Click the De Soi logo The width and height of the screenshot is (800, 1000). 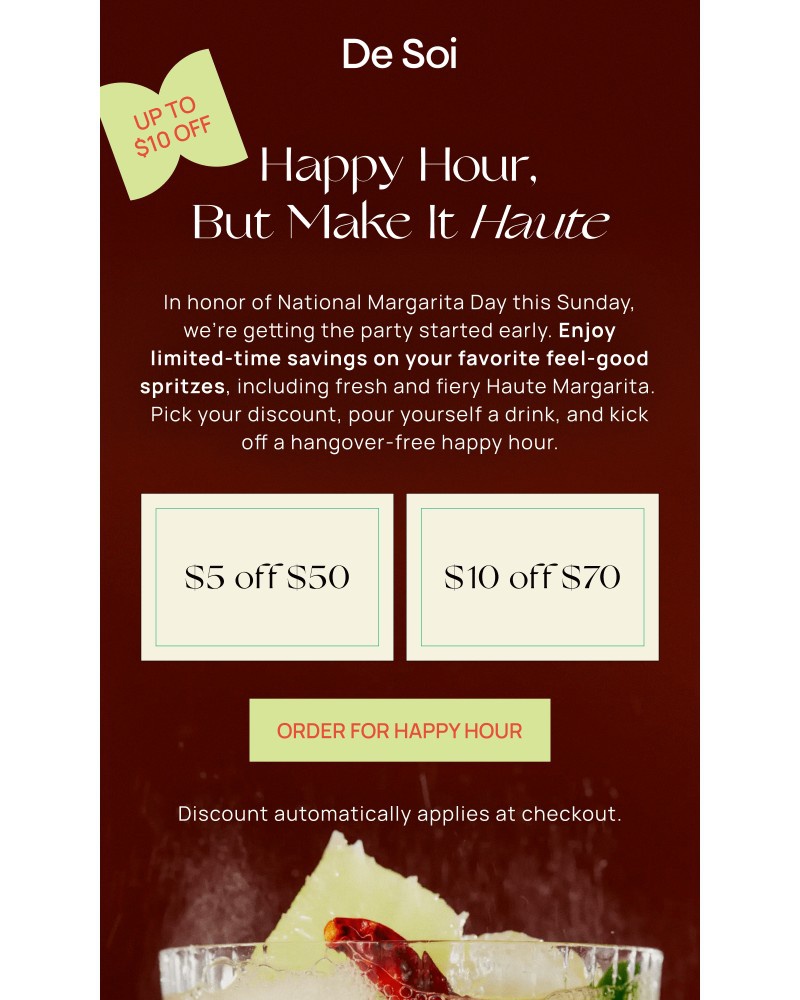pos(399,56)
